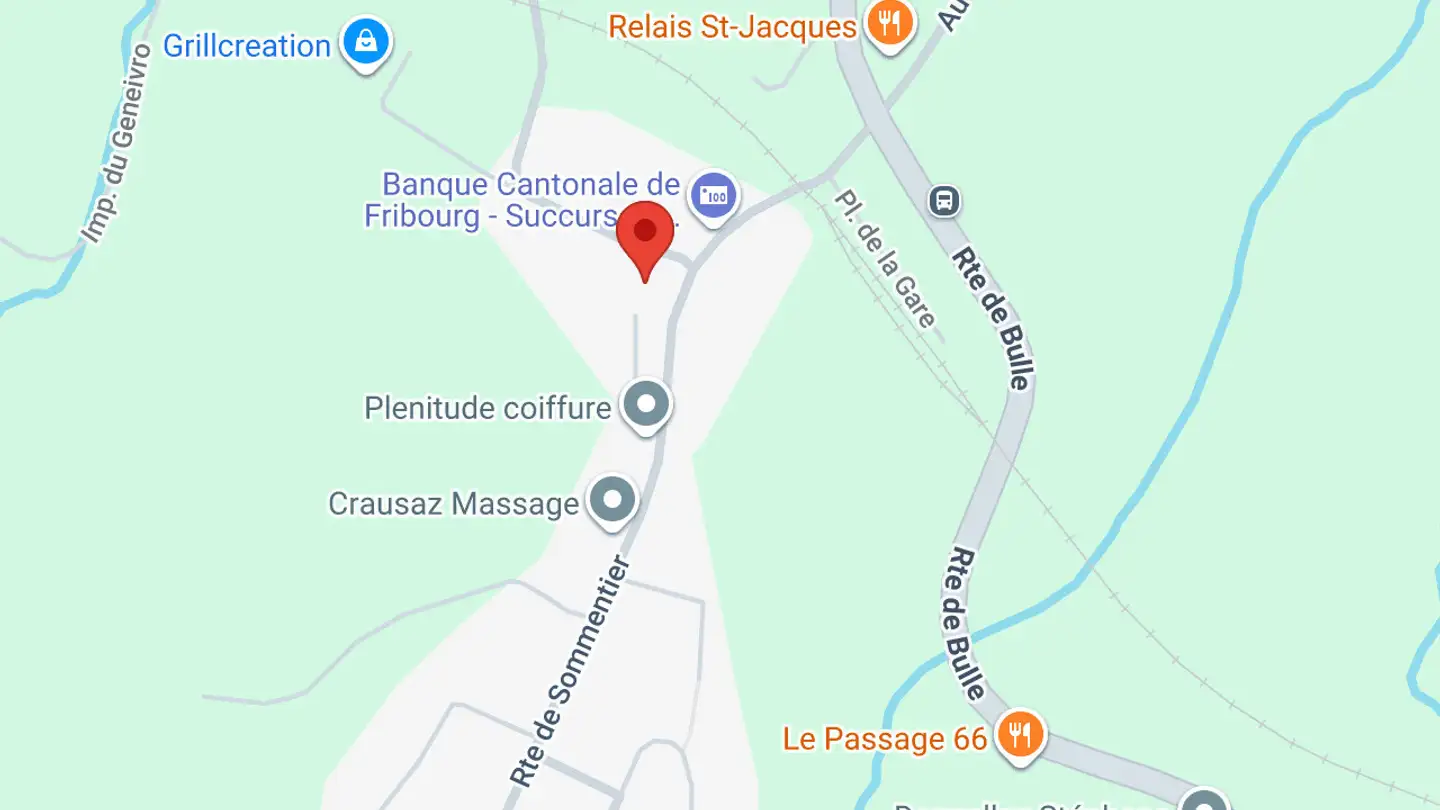Tap the Banque Cantonale de Fribourg marker

(713, 195)
